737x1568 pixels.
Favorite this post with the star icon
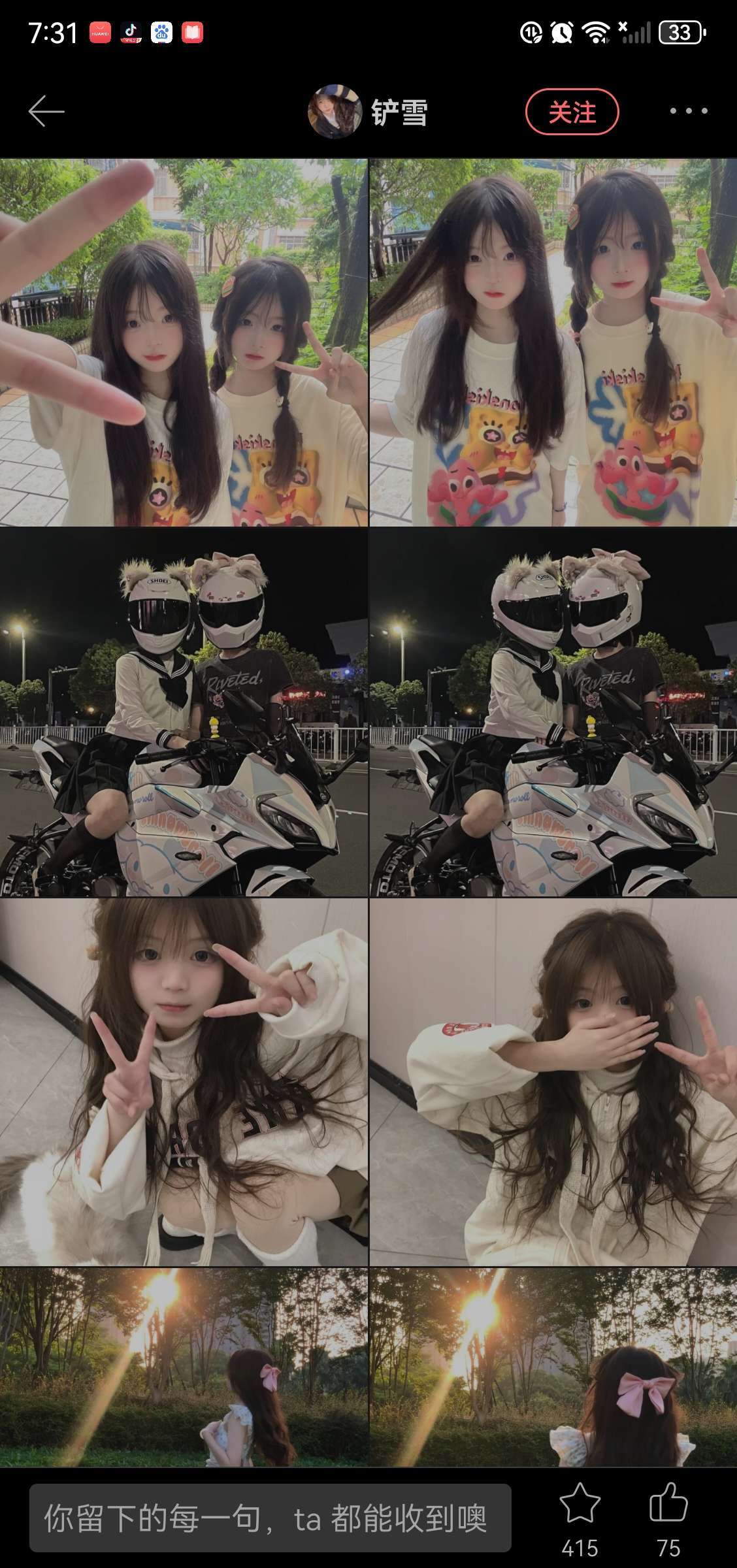(580, 1503)
